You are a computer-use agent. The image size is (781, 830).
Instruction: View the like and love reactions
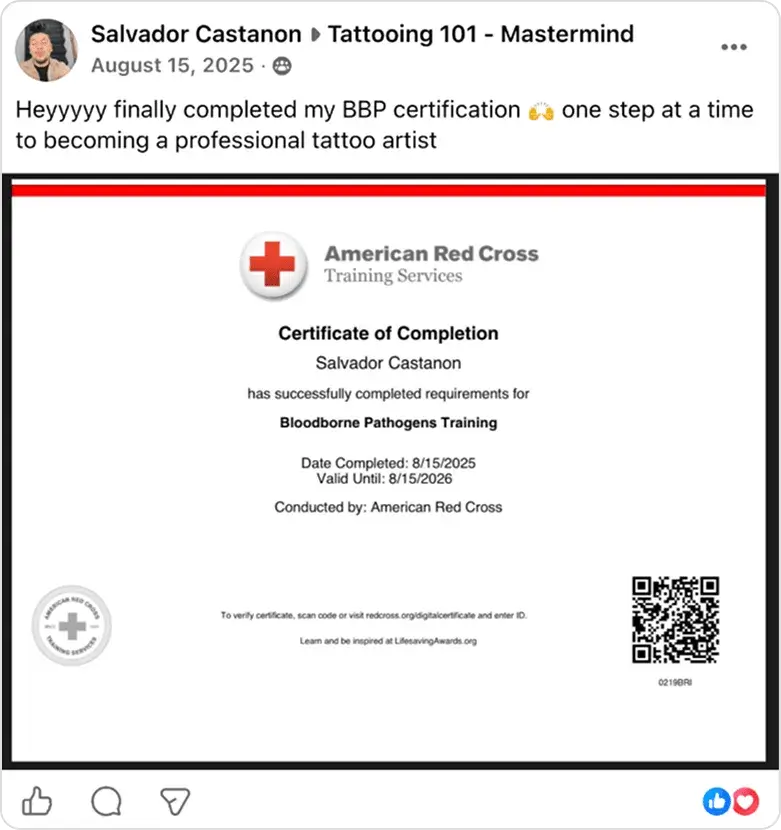(731, 801)
